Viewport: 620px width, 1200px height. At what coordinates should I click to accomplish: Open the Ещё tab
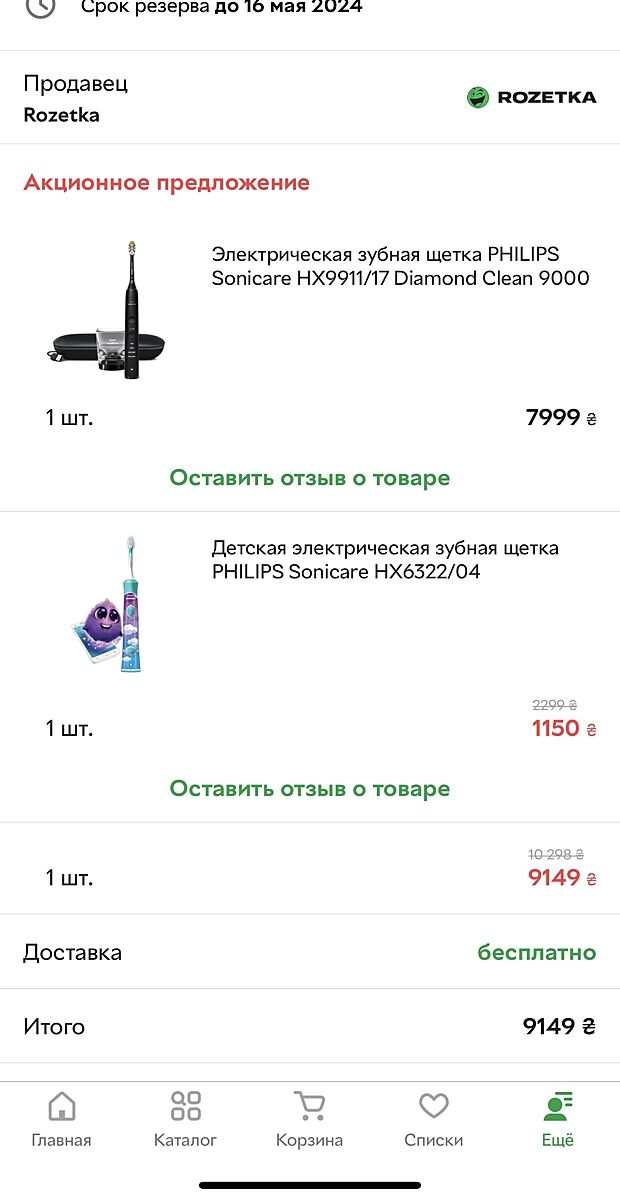click(x=558, y=1120)
